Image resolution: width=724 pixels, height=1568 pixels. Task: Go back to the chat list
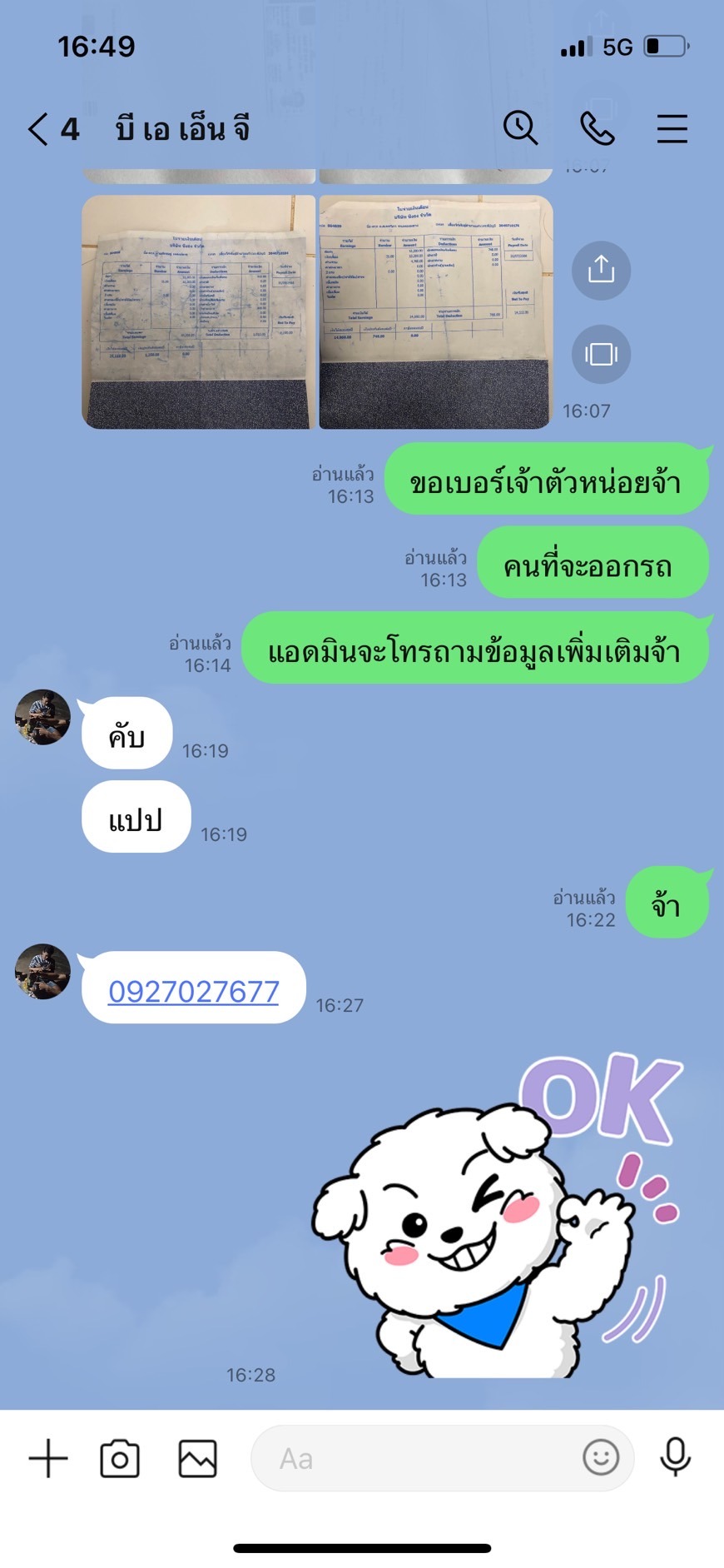coord(38,129)
